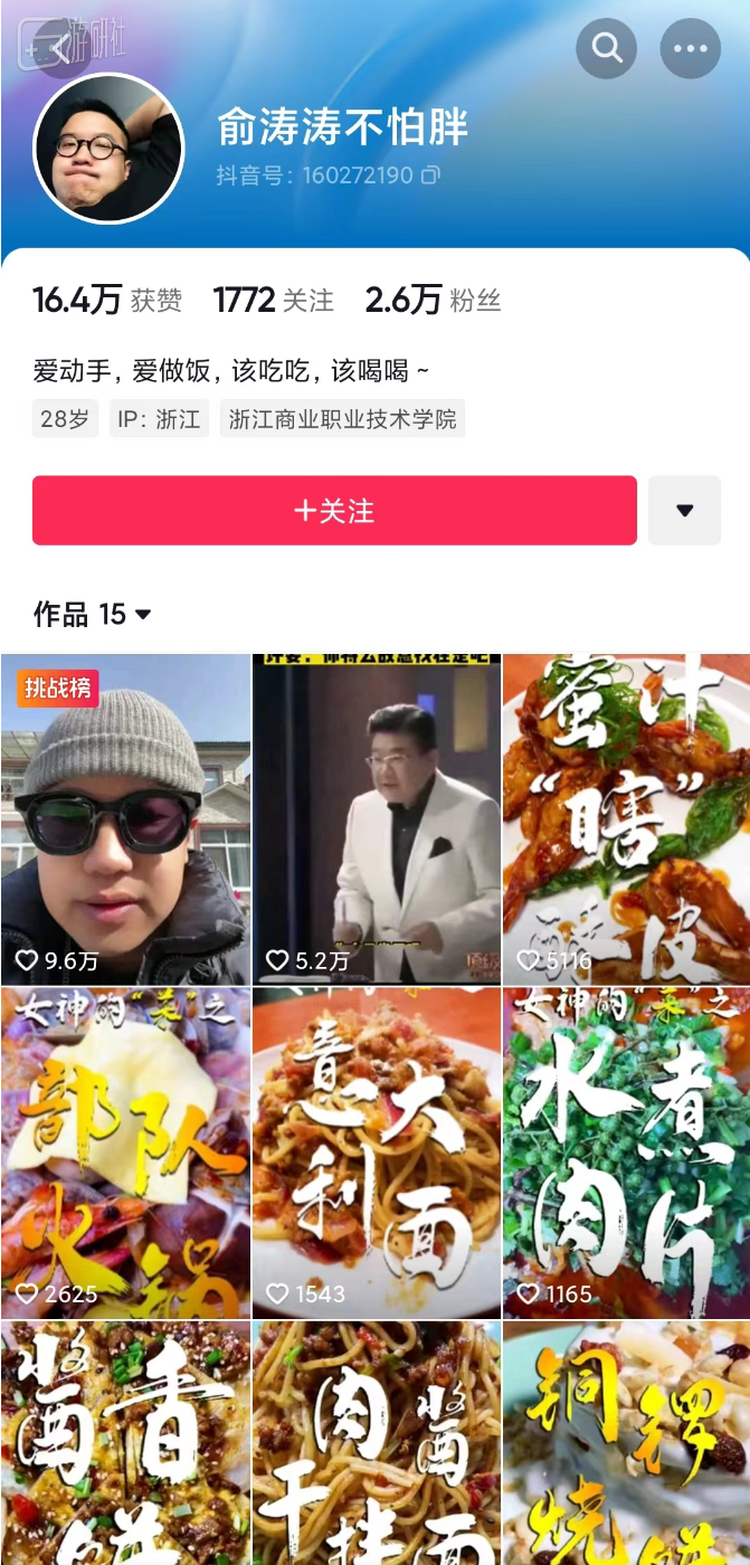Viewport: 750px width, 1565px height.
Task: Open the 部队火锅 video
Action: tap(125, 1153)
